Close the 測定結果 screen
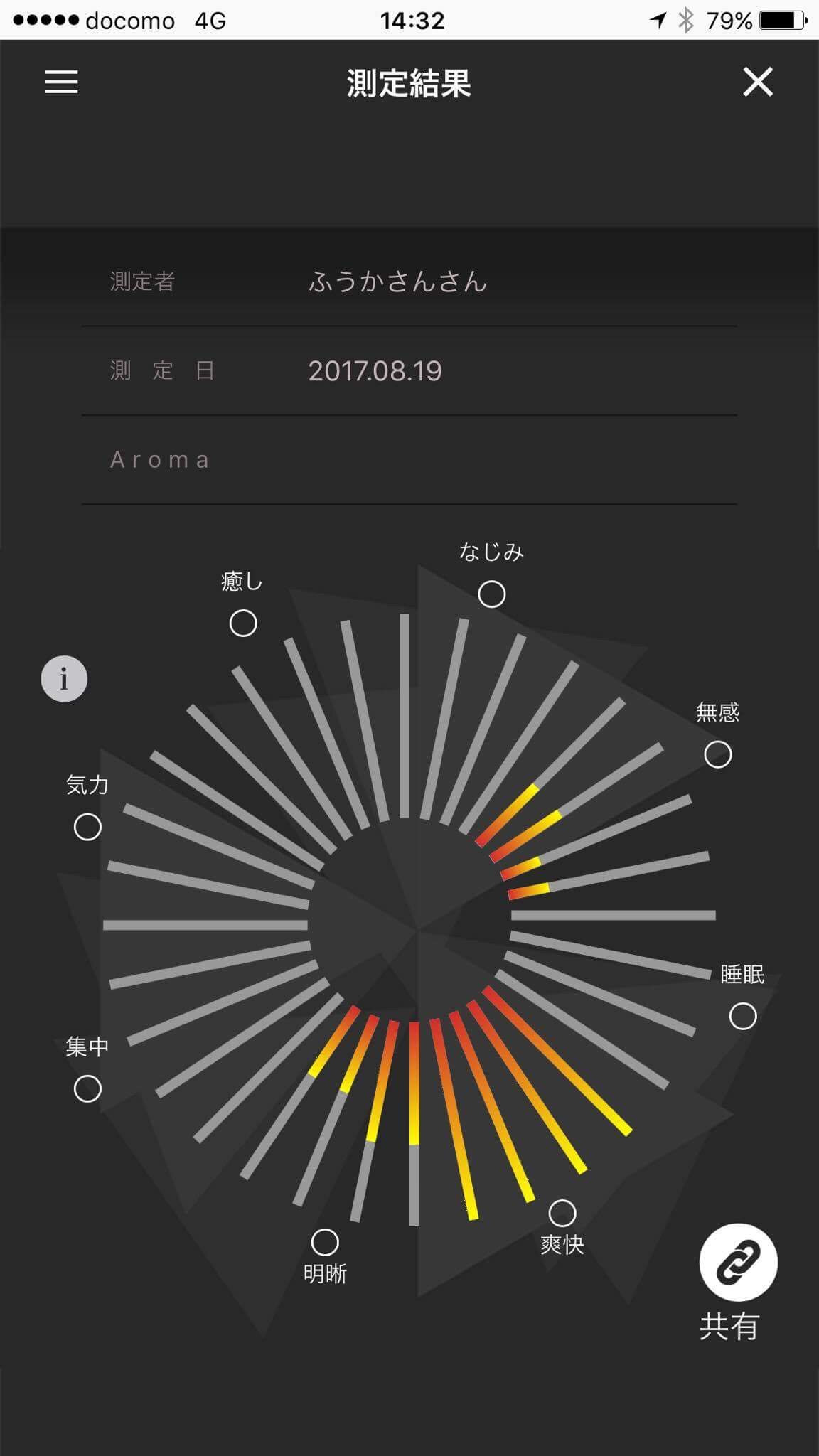 [x=757, y=82]
